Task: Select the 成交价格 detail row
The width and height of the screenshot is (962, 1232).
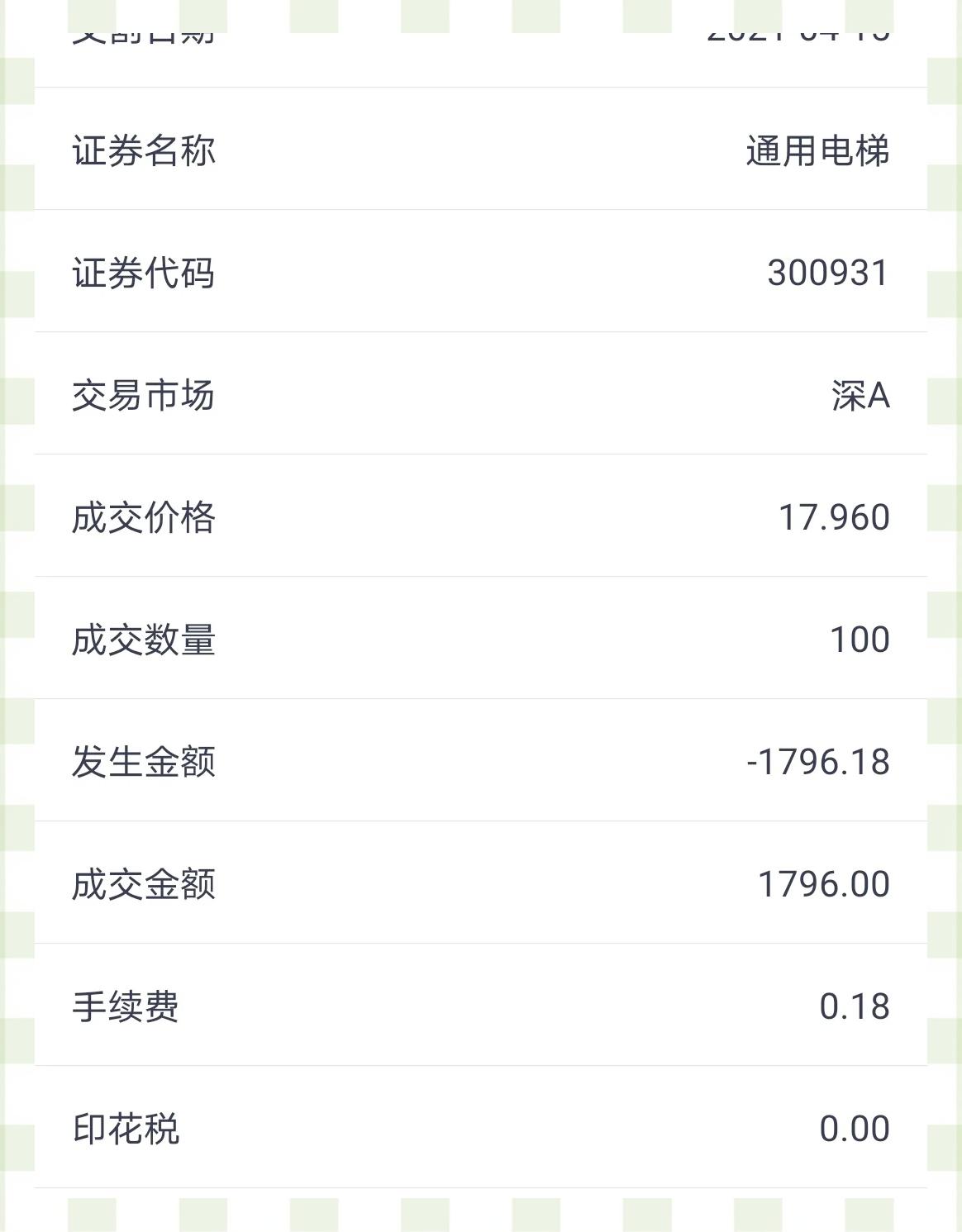Action: [x=479, y=516]
